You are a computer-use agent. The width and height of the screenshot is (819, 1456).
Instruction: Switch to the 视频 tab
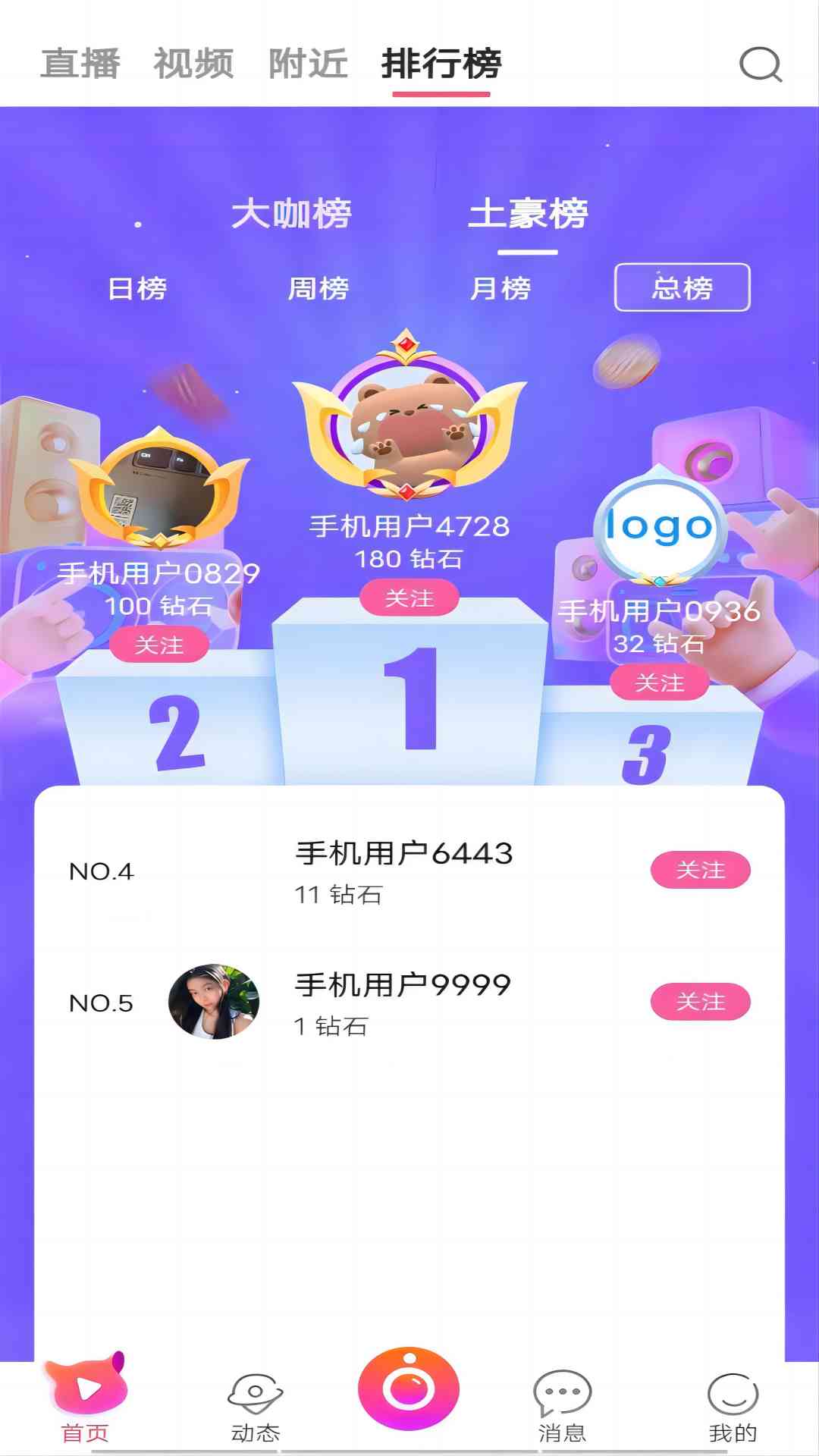tap(193, 63)
